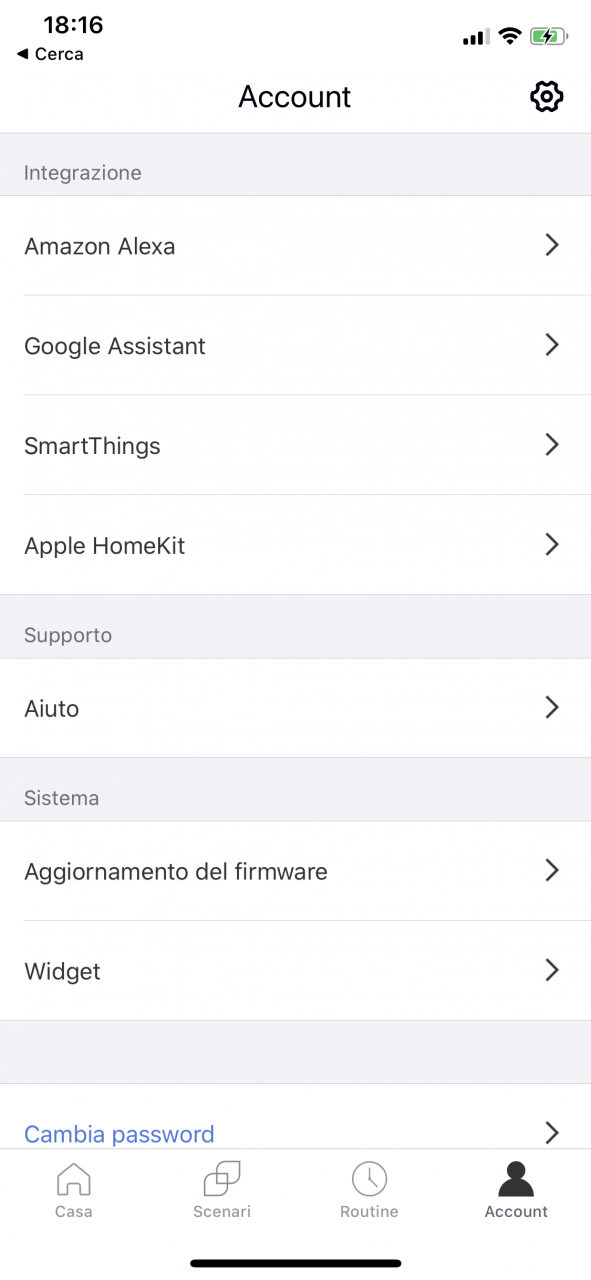
Task: Select the Account tab
Action: coord(516,1190)
